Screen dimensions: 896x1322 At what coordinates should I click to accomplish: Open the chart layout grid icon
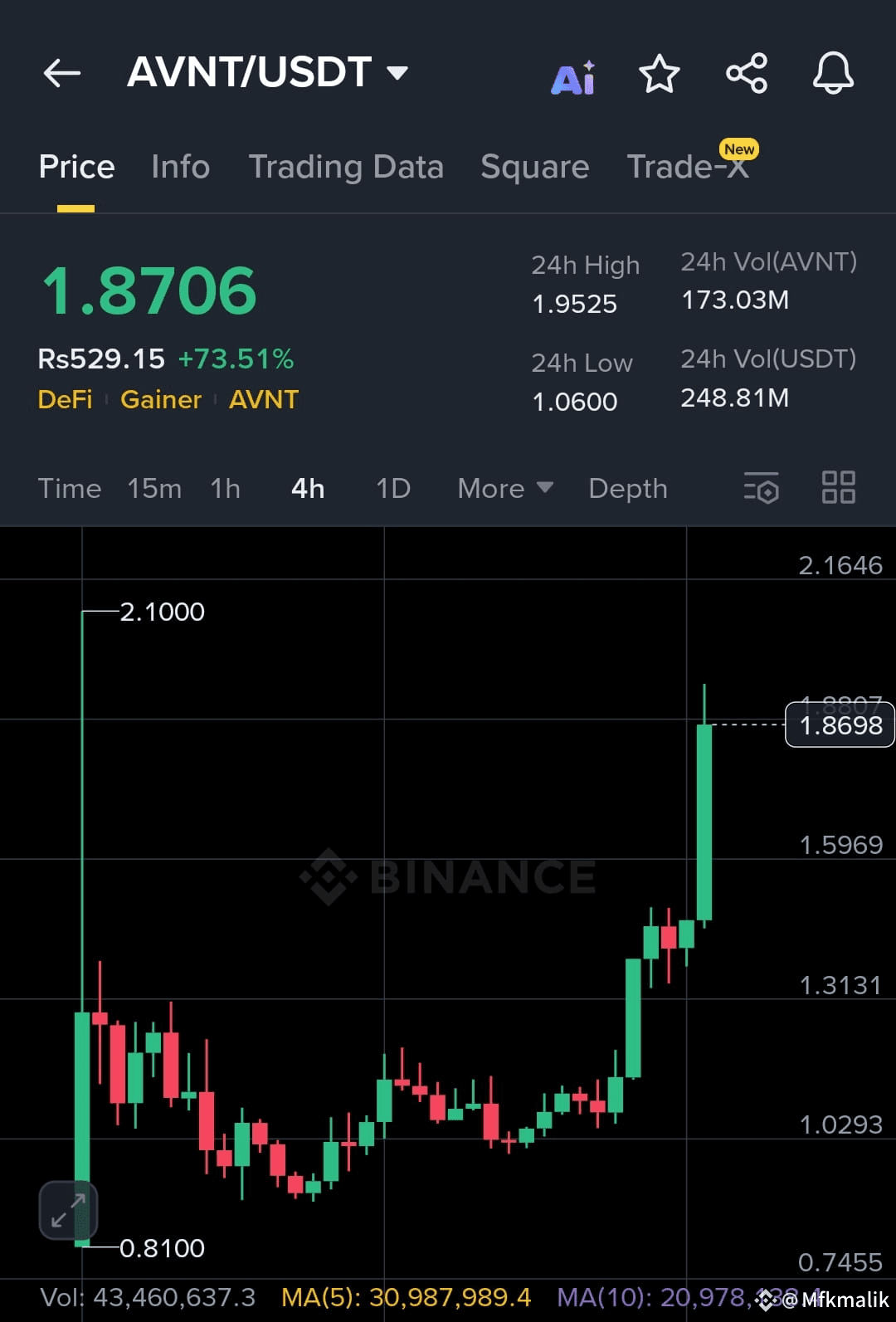click(x=838, y=487)
